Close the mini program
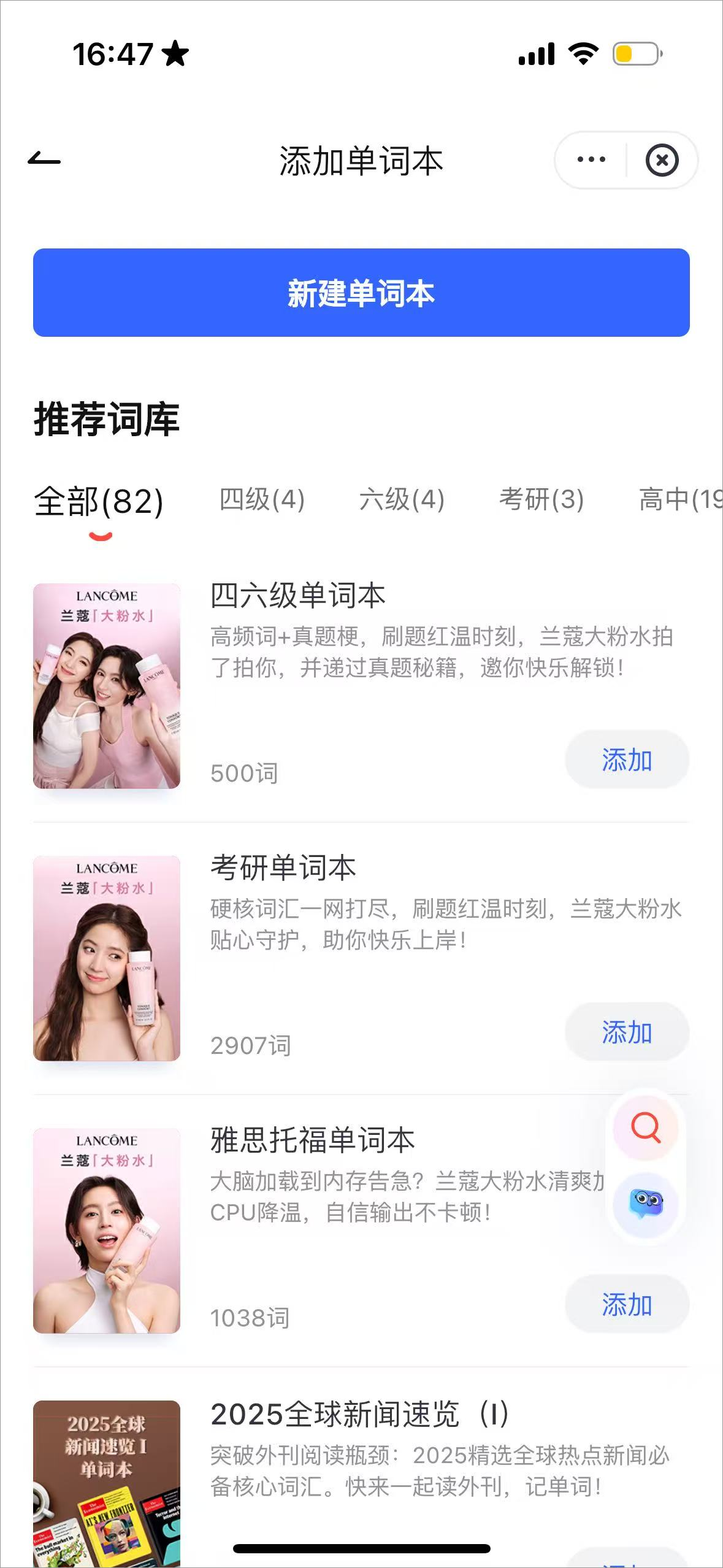The width and height of the screenshot is (723, 1568). [662, 160]
